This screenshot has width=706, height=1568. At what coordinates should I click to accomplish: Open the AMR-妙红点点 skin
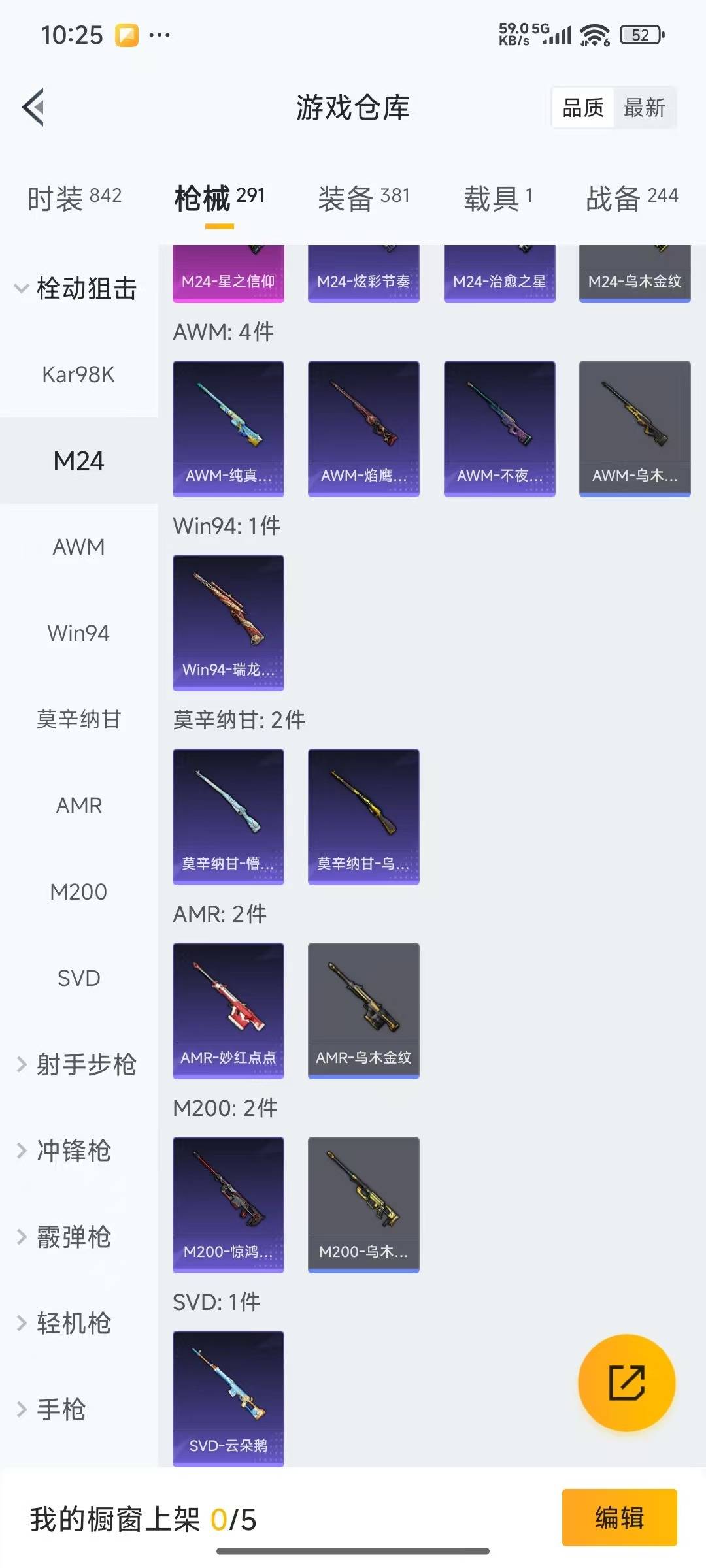click(x=228, y=1010)
